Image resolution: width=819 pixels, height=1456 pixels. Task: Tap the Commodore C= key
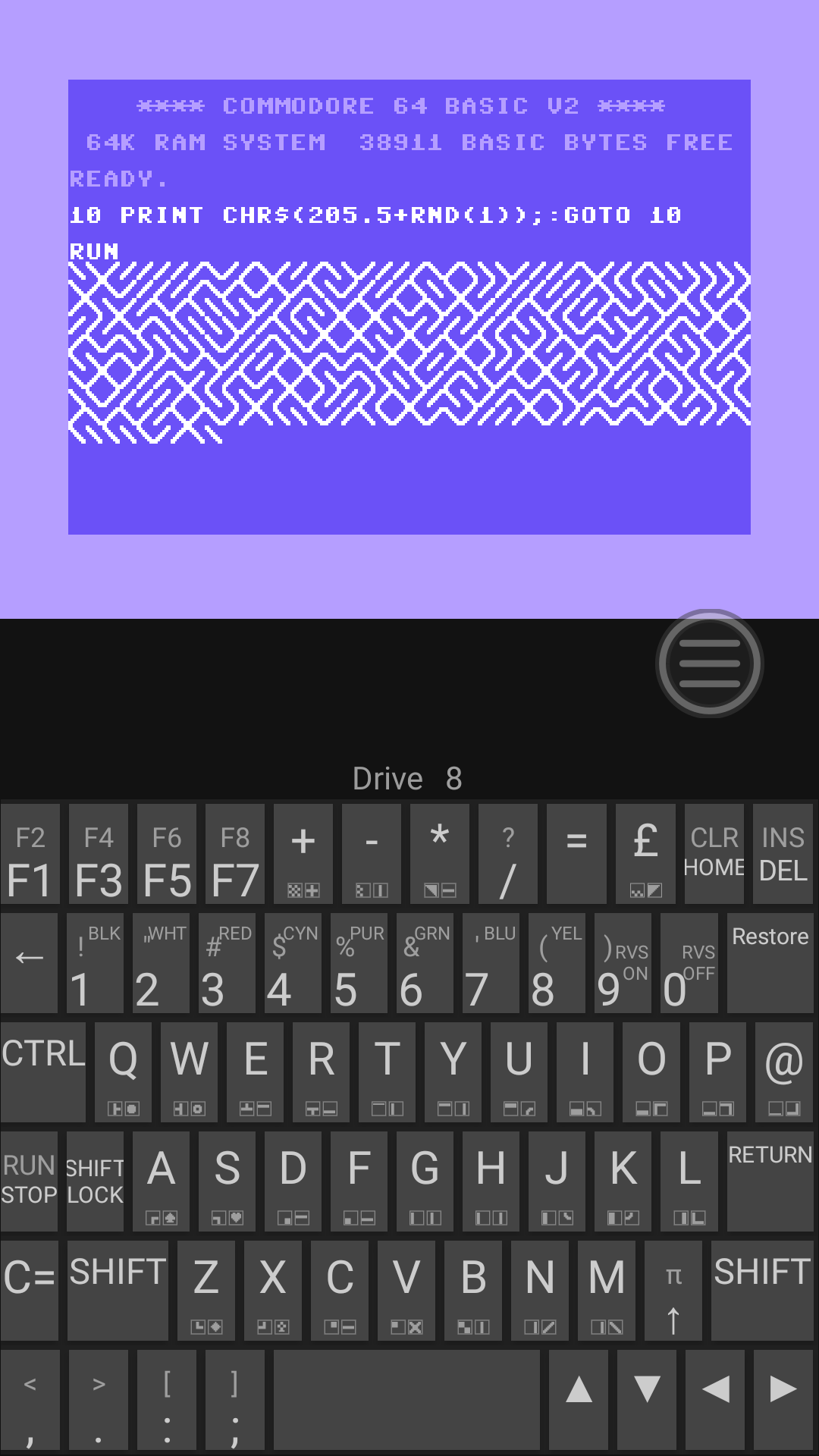(x=29, y=1290)
